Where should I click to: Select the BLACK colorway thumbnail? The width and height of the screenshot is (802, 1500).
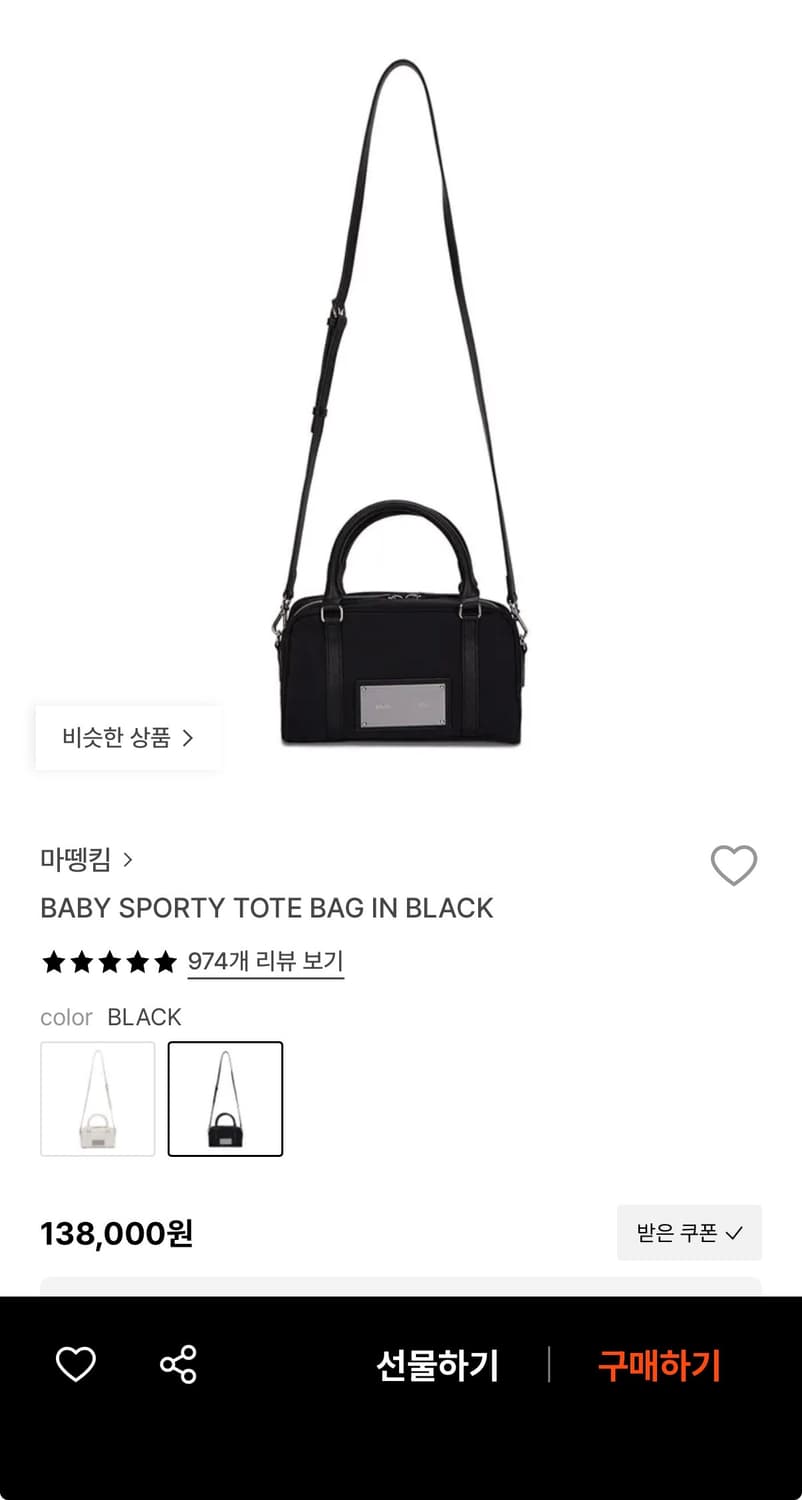(x=226, y=1098)
